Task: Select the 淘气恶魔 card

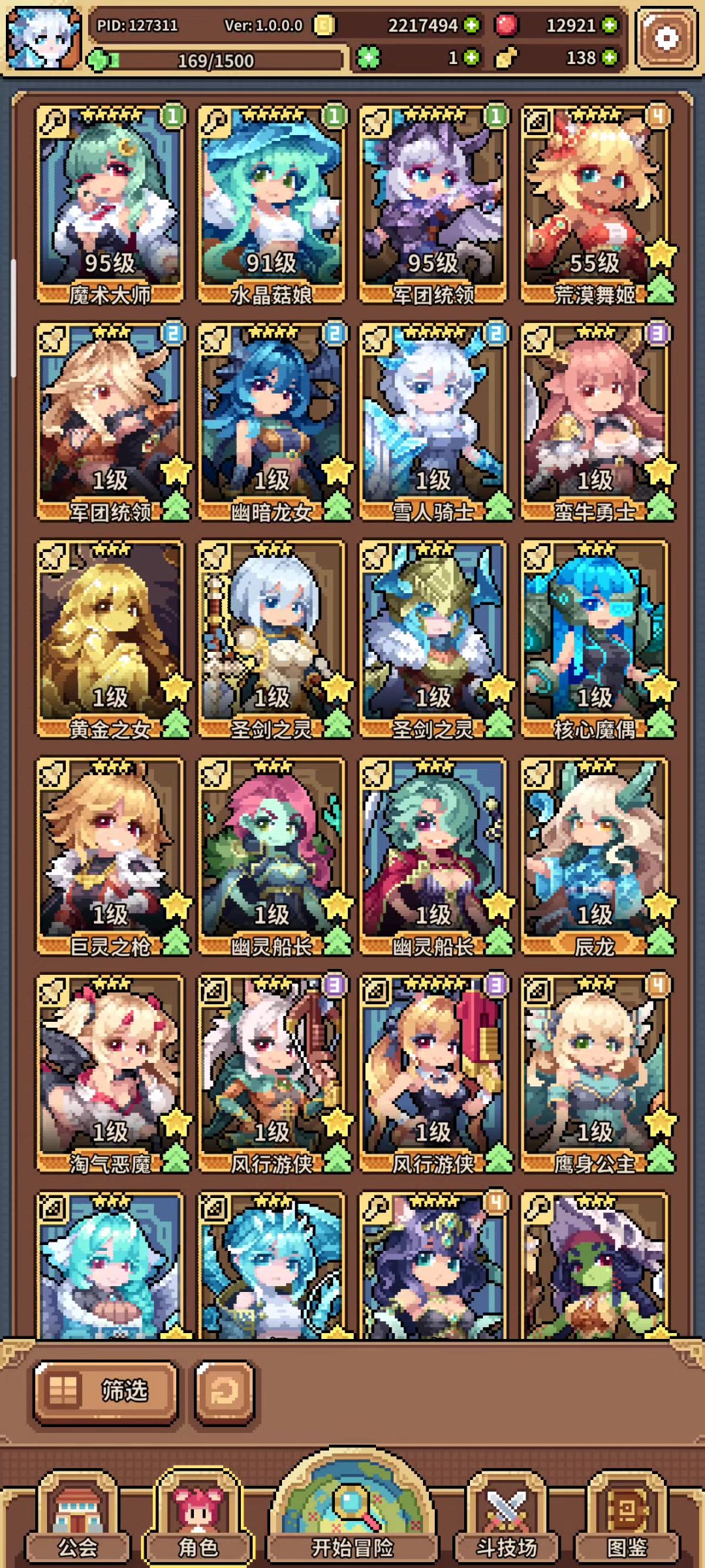Action: point(110,1073)
